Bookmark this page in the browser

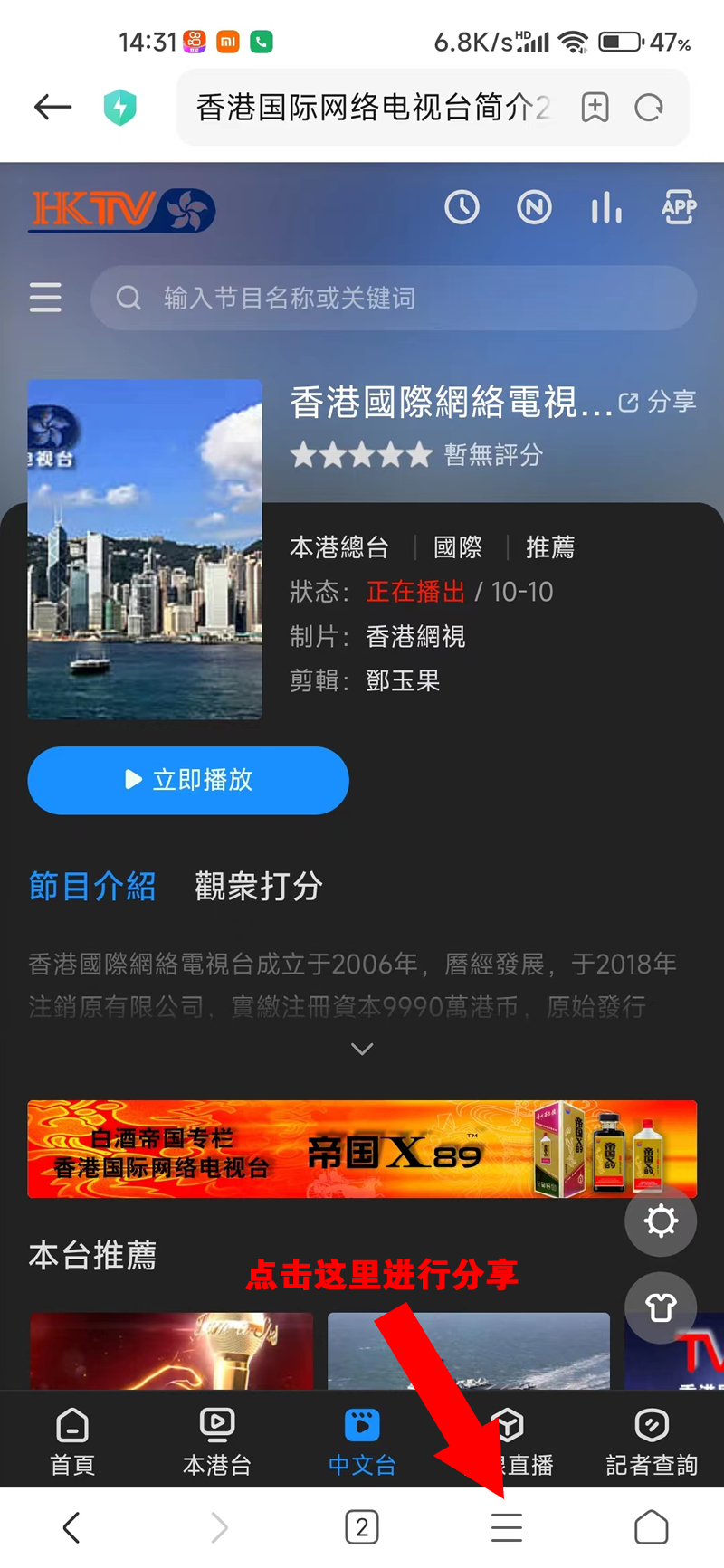(x=595, y=108)
